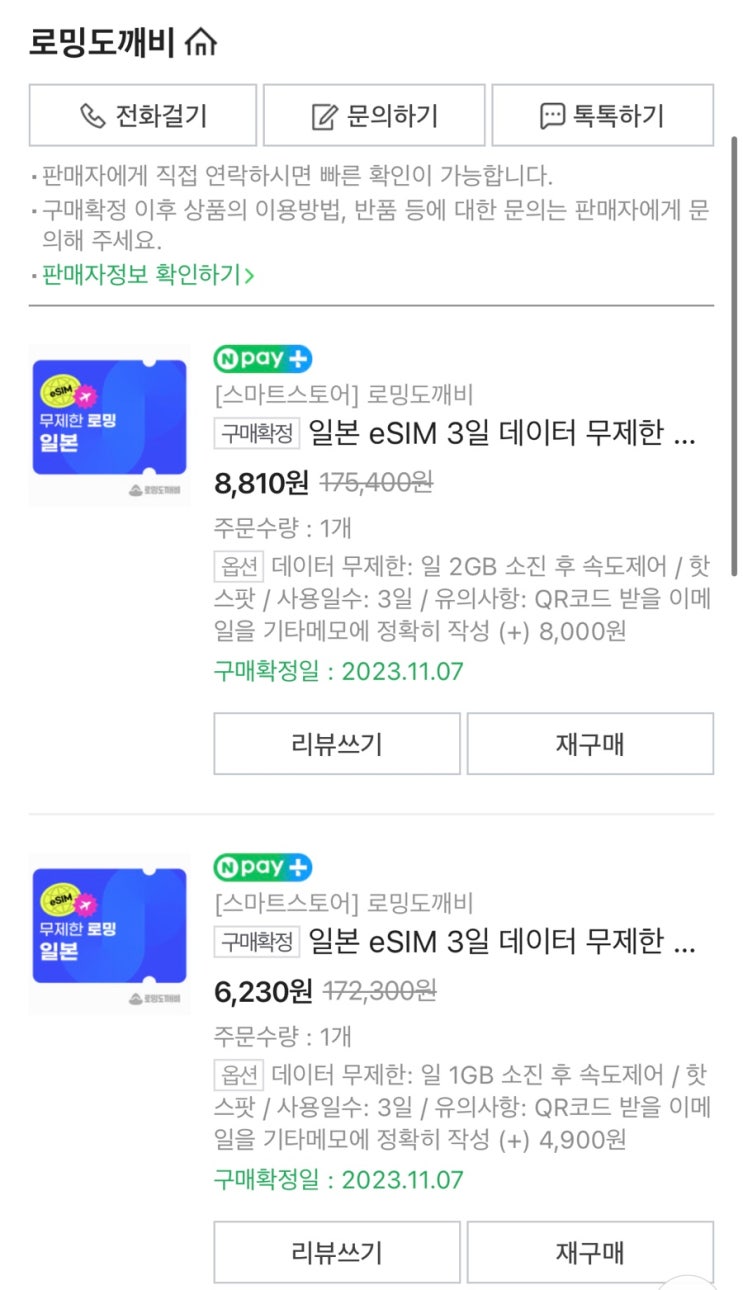The image size is (743, 1290).
Task: Open product title of the 일 2GB eSIM order
Action: (502, 435)
